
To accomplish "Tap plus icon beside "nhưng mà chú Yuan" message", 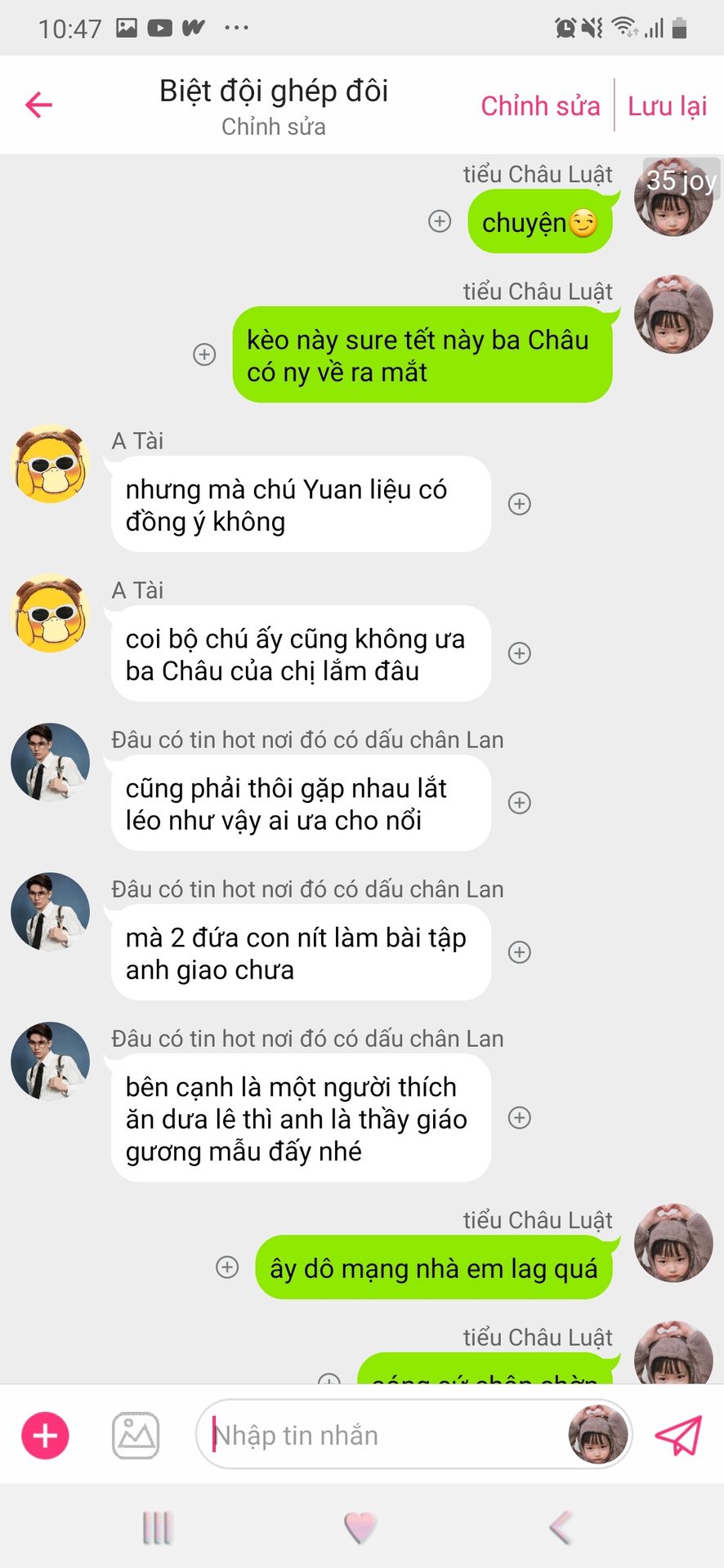I will 520,504.
